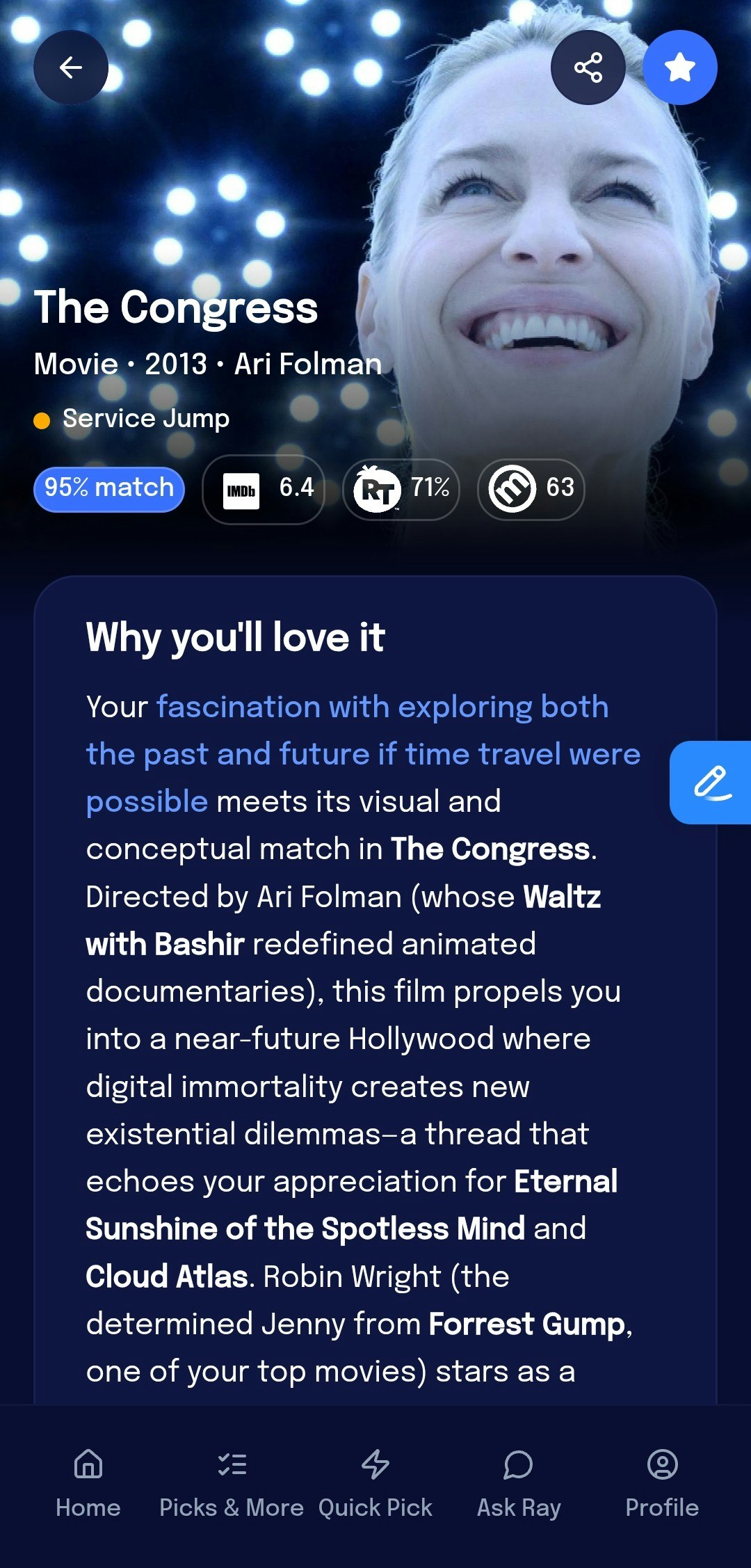Open the IMDb 6.4 rating chip
This screenshot has height=1568, width=751.
[264, 489]
